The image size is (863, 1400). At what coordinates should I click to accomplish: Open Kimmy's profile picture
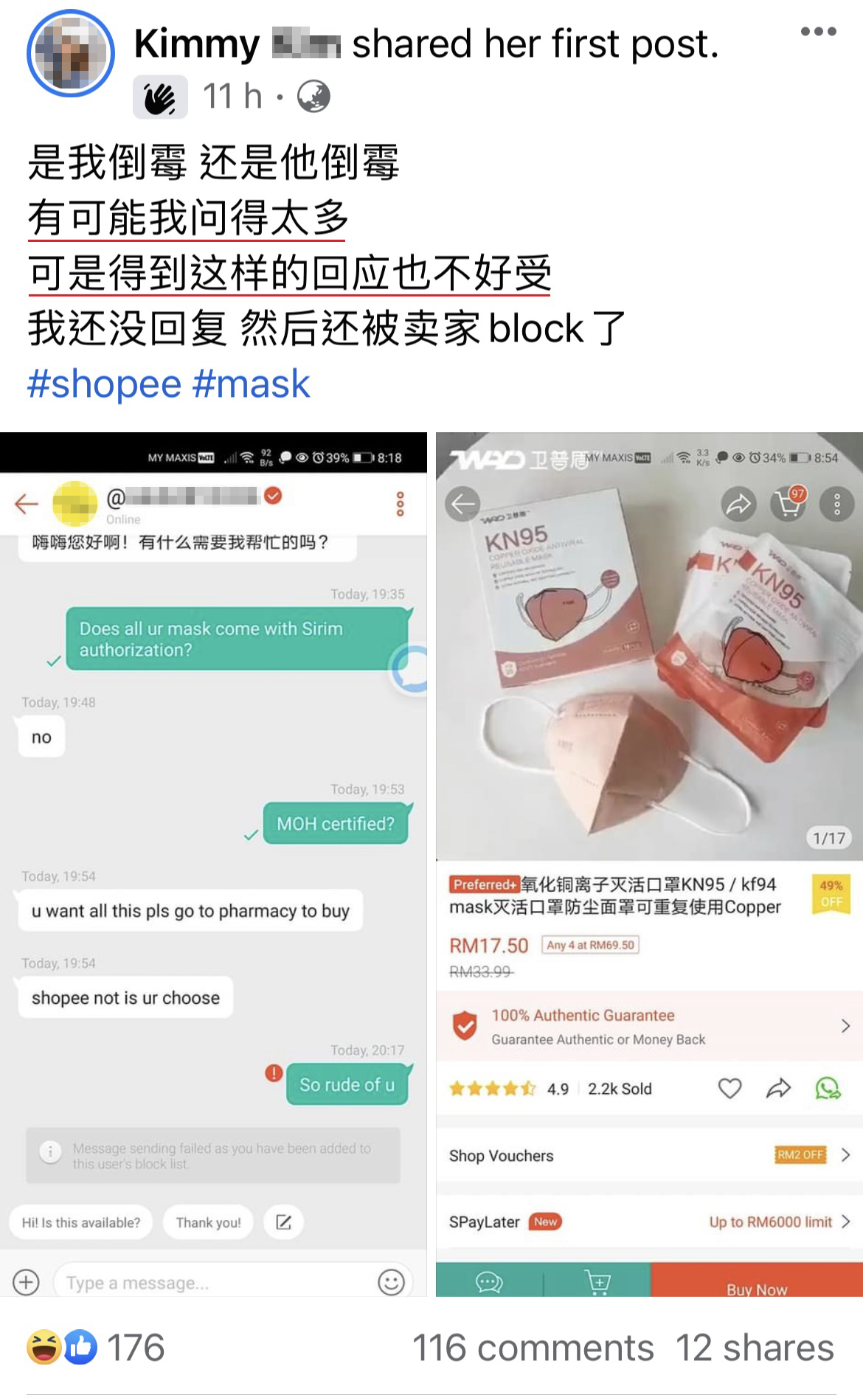point(71,54)
